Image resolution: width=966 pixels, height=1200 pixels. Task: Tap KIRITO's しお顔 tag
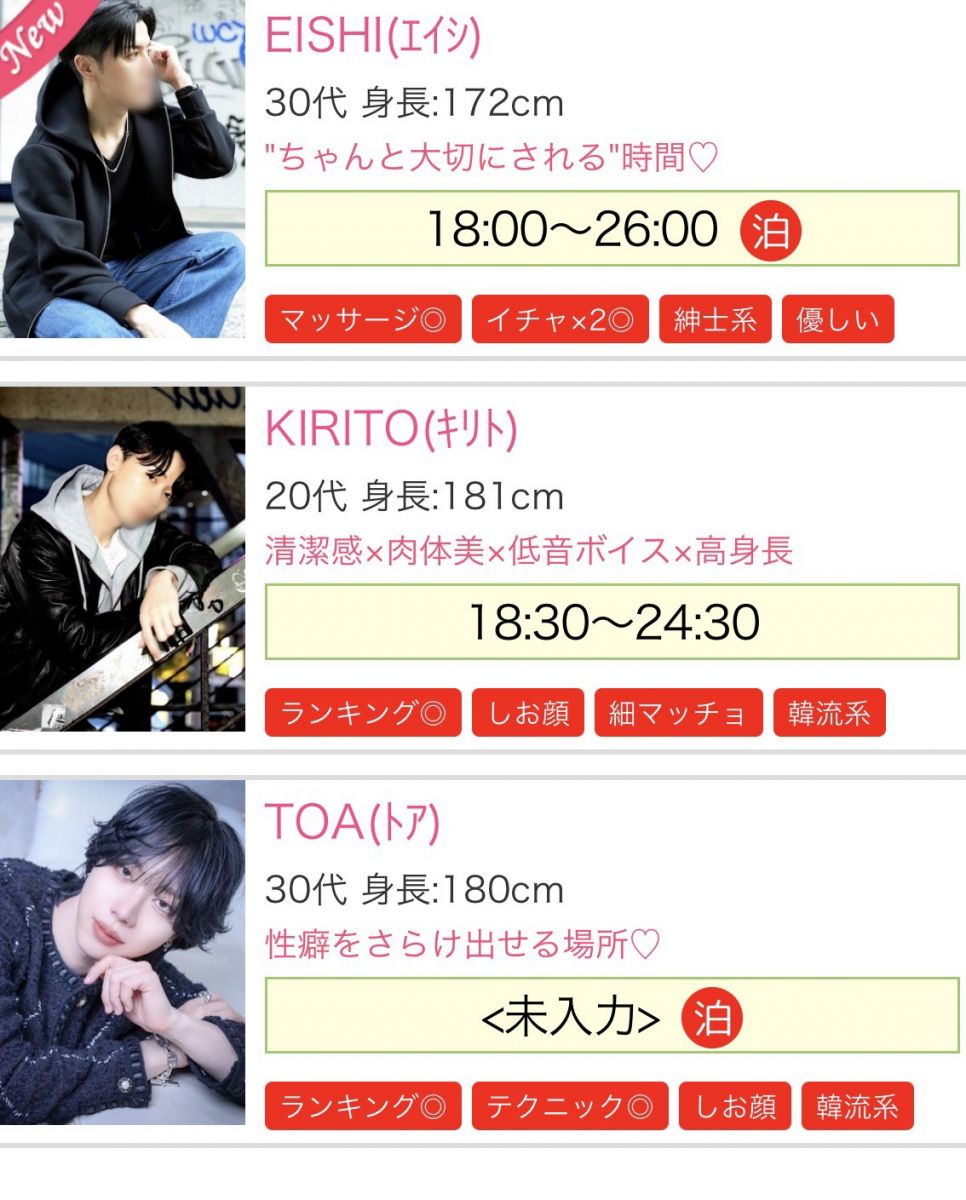tap(528, 713)
